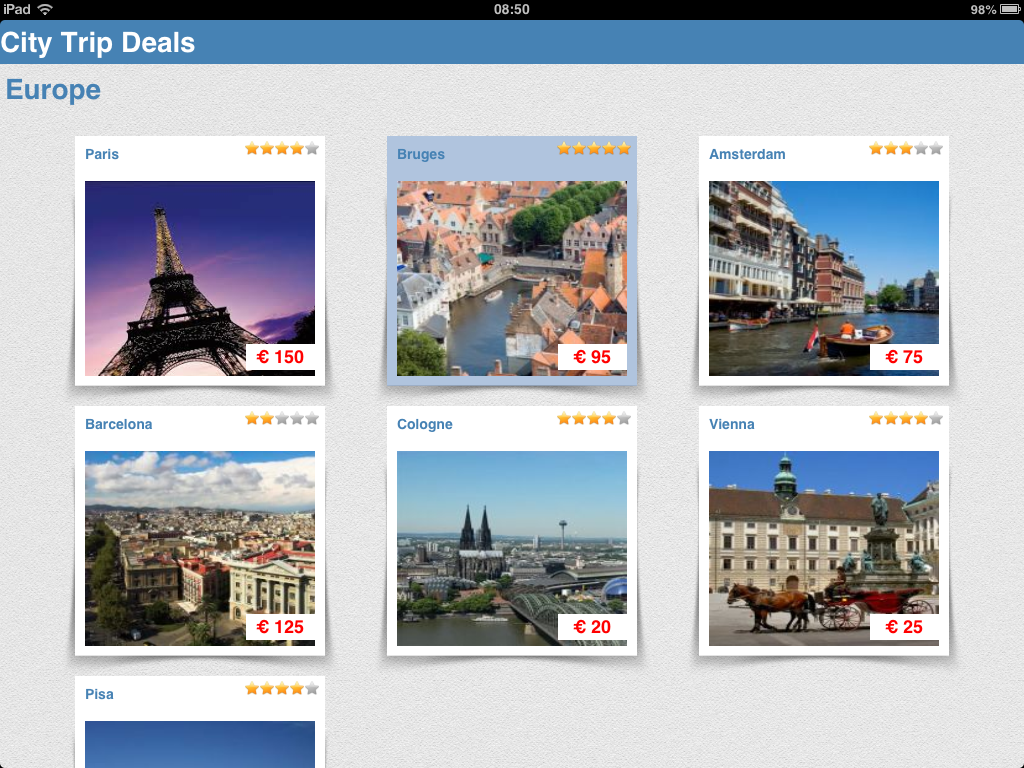This screenshot has height=768, width=1024.
Task: View the Amsterdam deal for € 75
Action: (824, 262)
